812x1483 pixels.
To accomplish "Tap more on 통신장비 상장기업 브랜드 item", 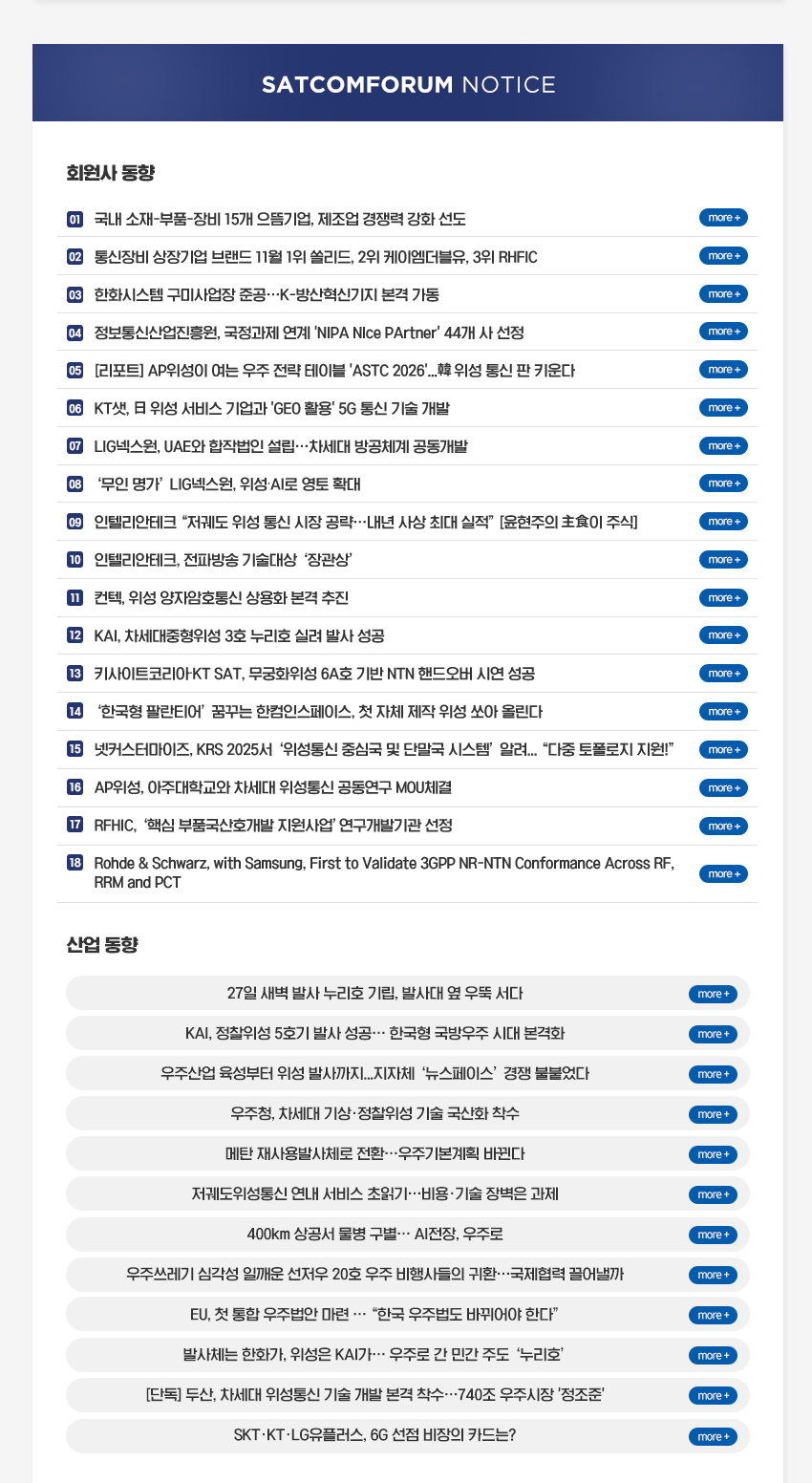I will 723,256.
